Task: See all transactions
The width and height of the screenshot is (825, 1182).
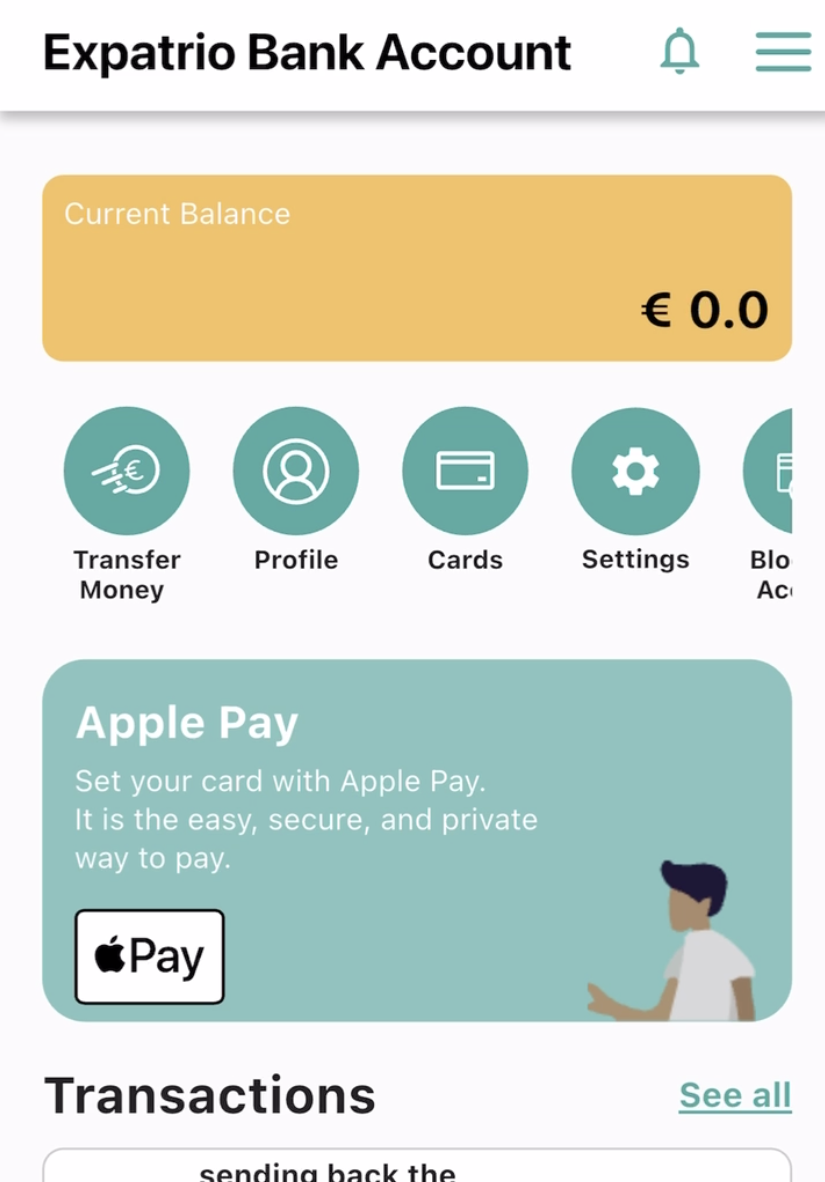Action: pos(735,1095)
